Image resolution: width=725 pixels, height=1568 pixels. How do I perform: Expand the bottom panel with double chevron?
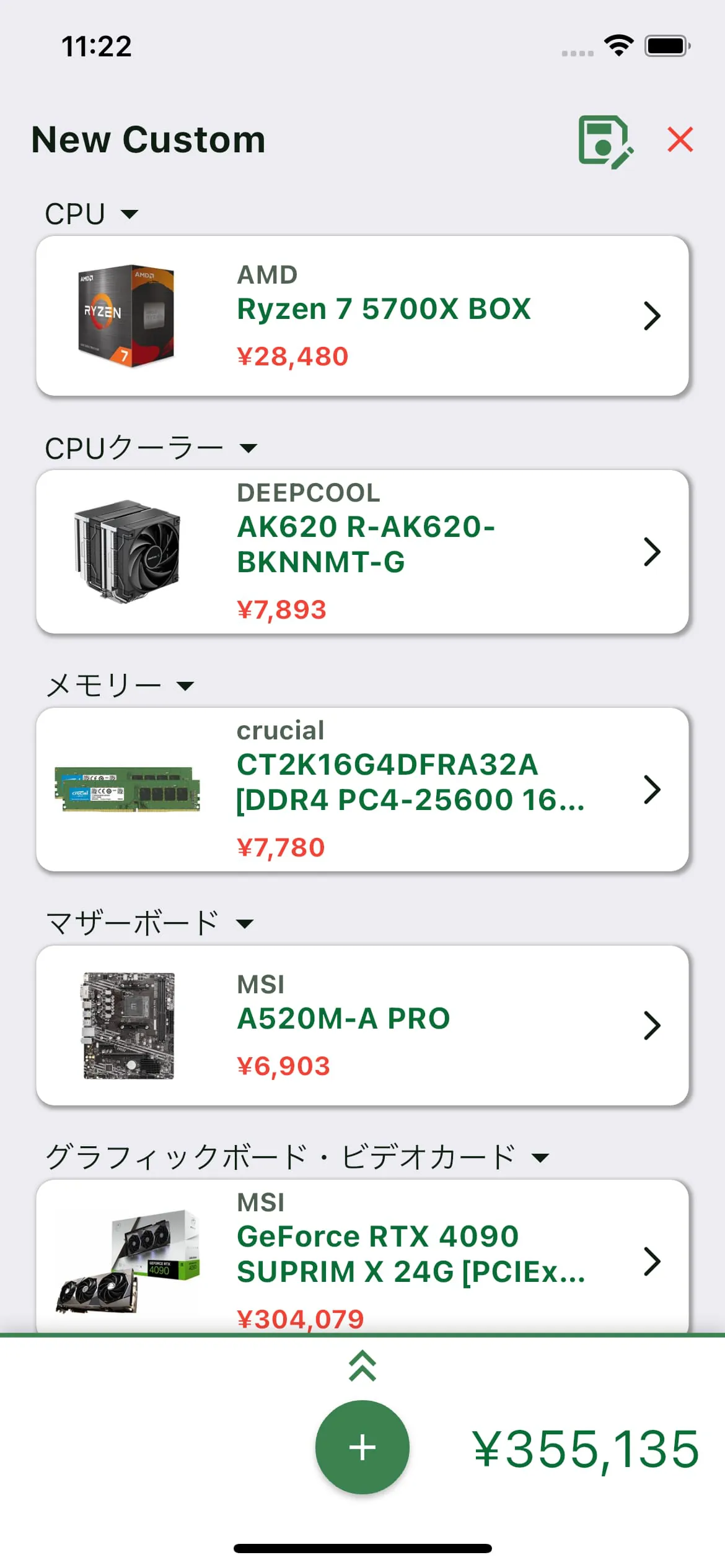coord(362,1365)
